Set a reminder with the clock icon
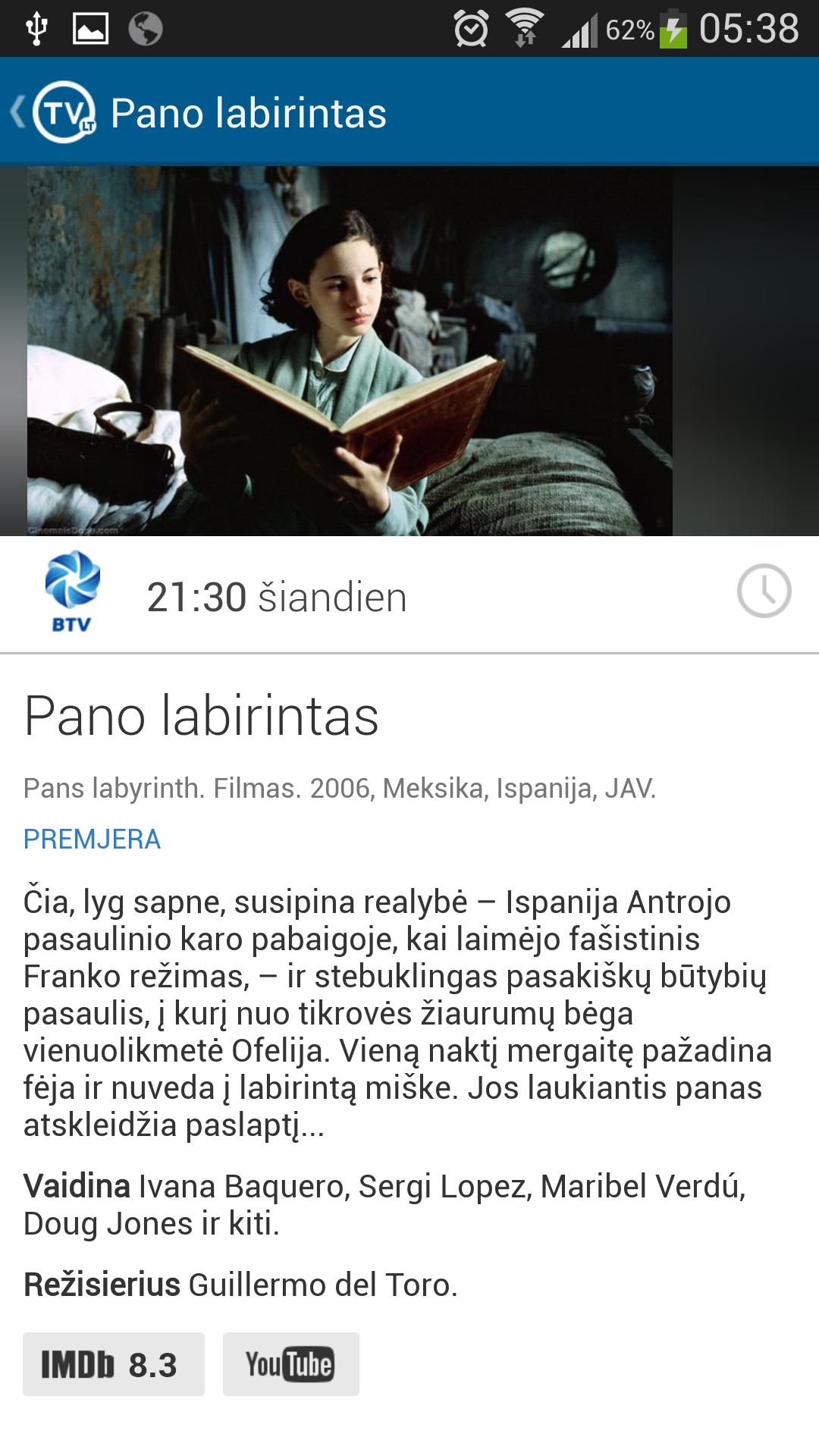The image size is (819, 1456). 764,591
